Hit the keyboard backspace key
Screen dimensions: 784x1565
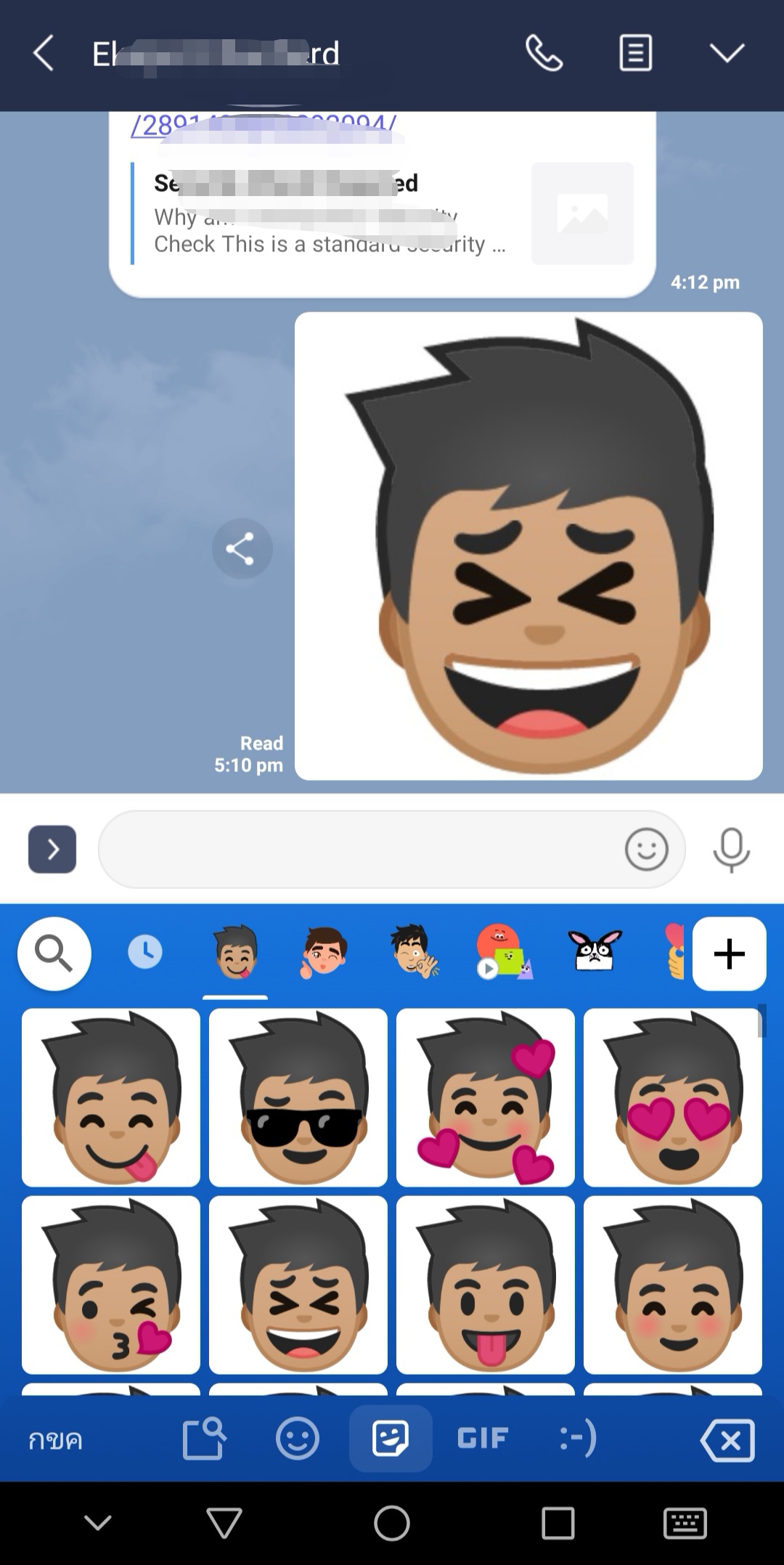point(728,1439)
